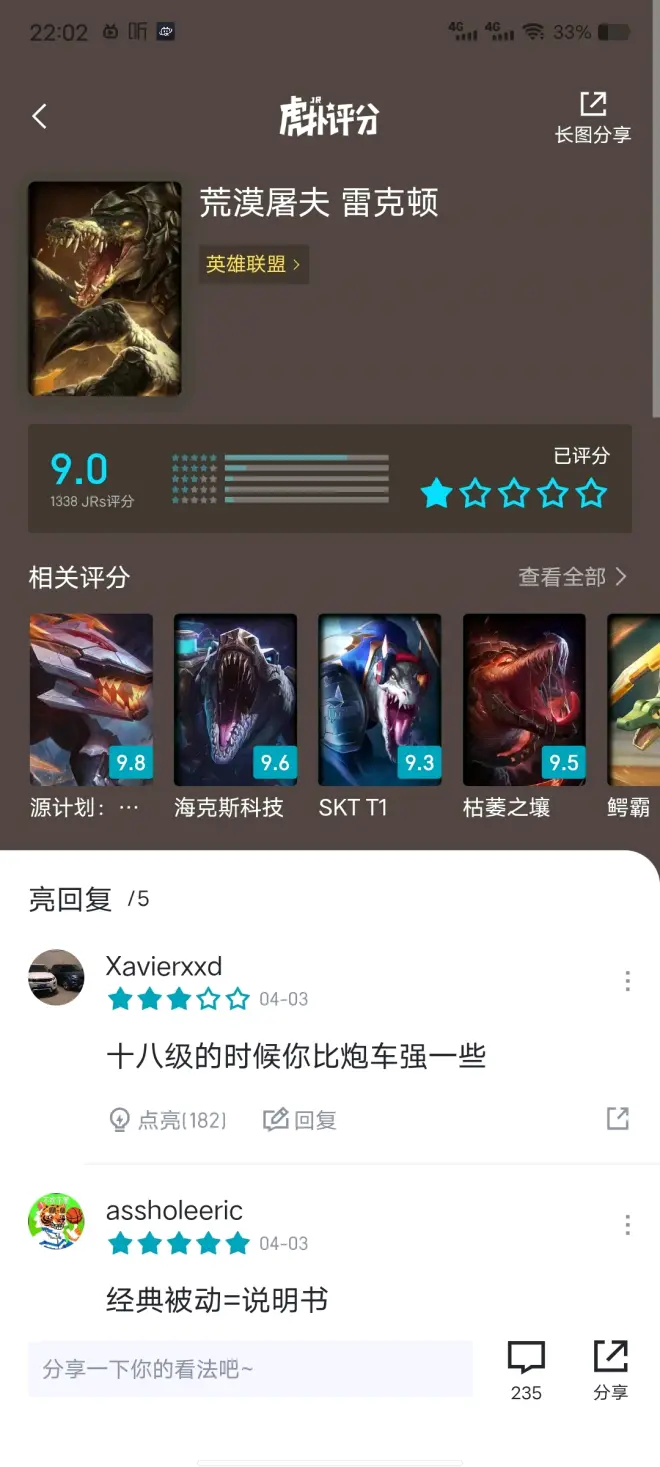Screen dimensions: 660x1467
Task: Tap the bottom 分享 share button
Action: [610, 1370]
